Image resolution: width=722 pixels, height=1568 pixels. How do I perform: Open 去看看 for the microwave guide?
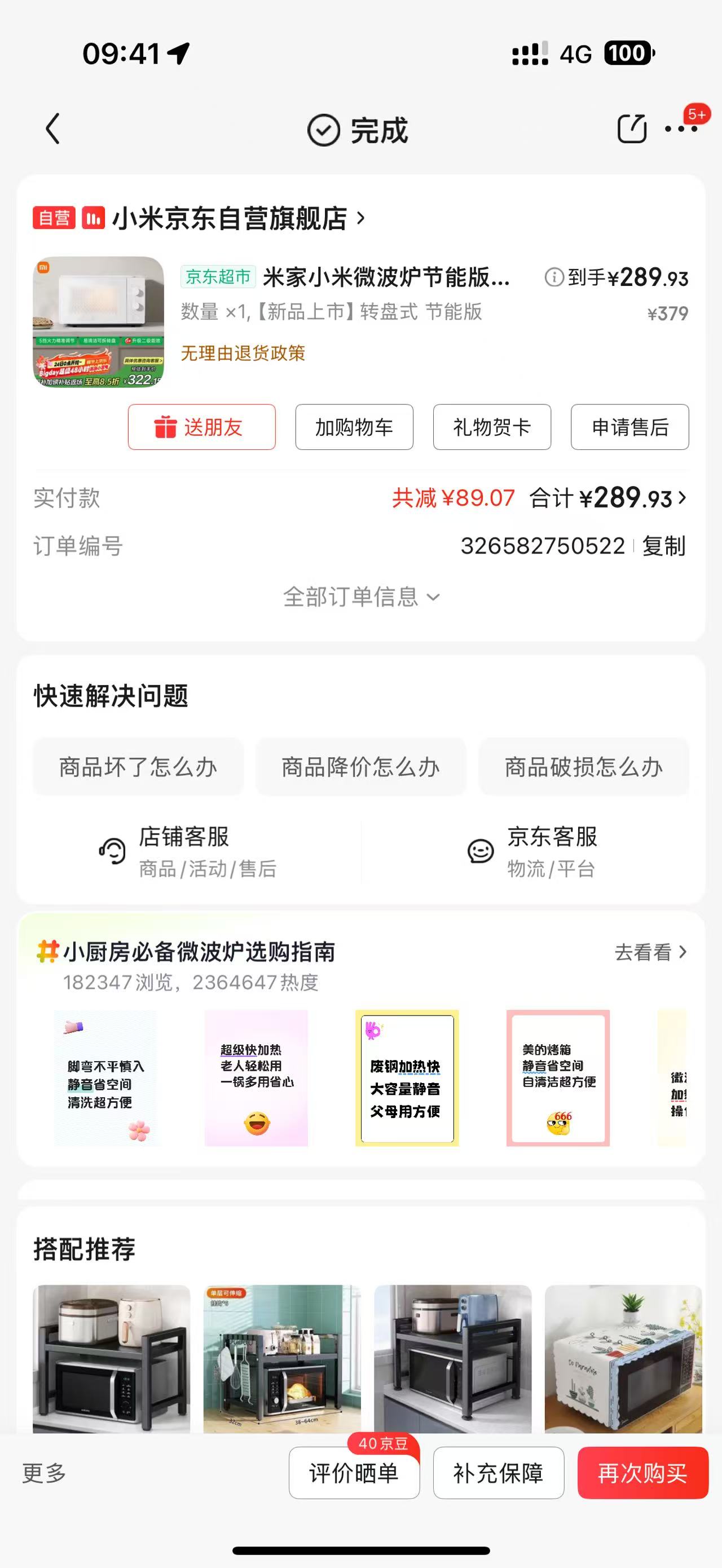pos(650,952)
